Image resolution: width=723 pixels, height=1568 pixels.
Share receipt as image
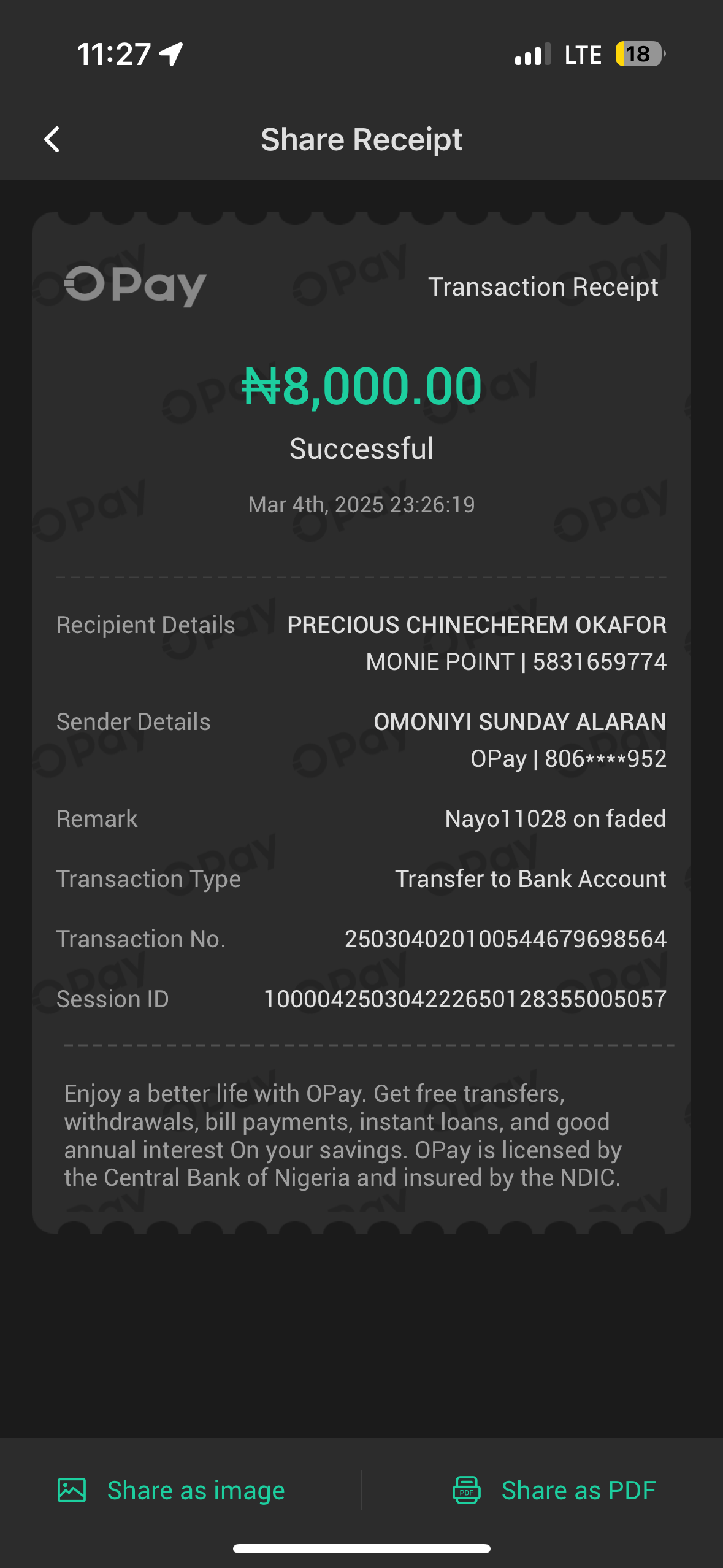(x=172, y=1490)
